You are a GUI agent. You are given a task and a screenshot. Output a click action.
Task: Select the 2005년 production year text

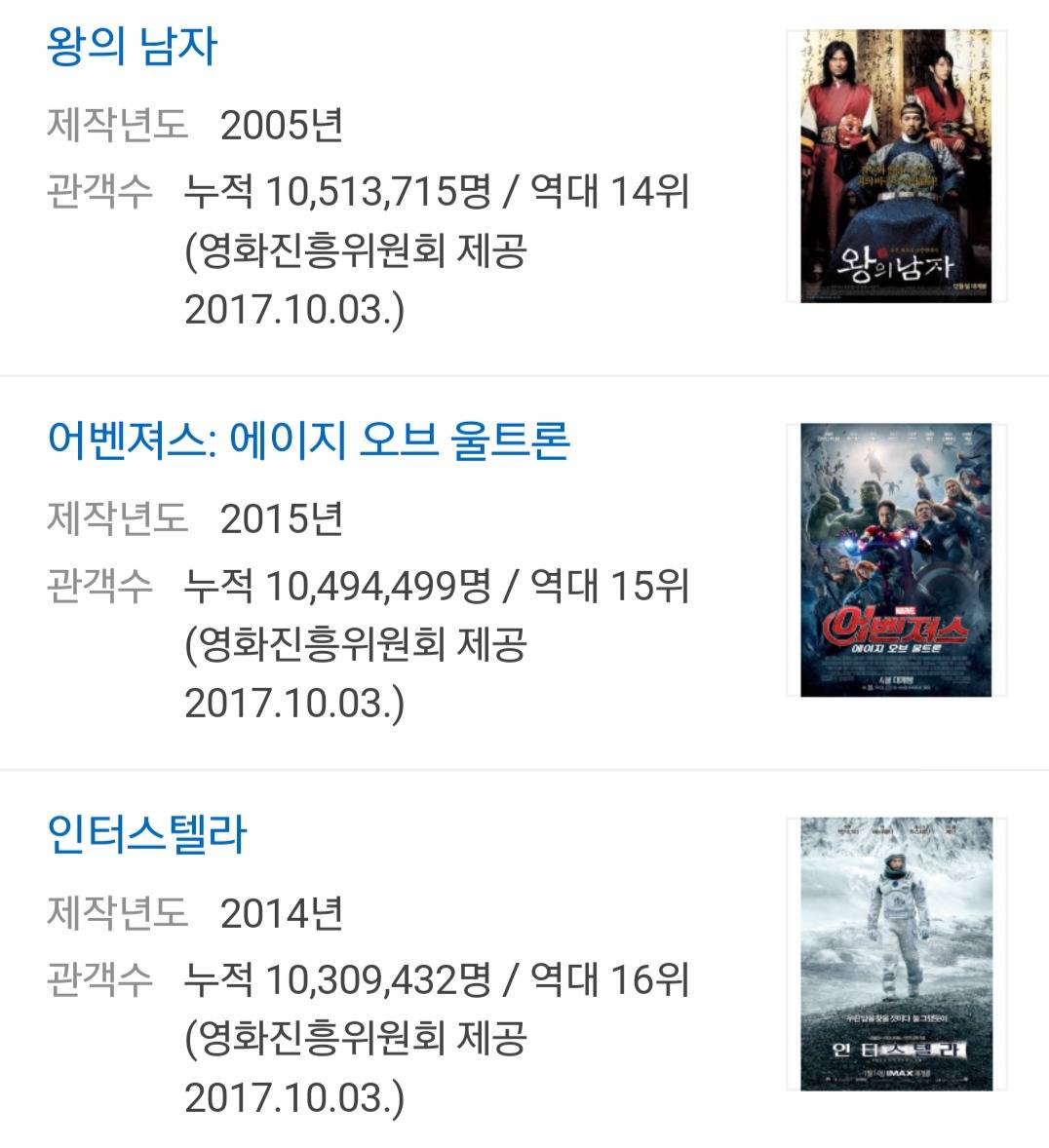[283, 125]
